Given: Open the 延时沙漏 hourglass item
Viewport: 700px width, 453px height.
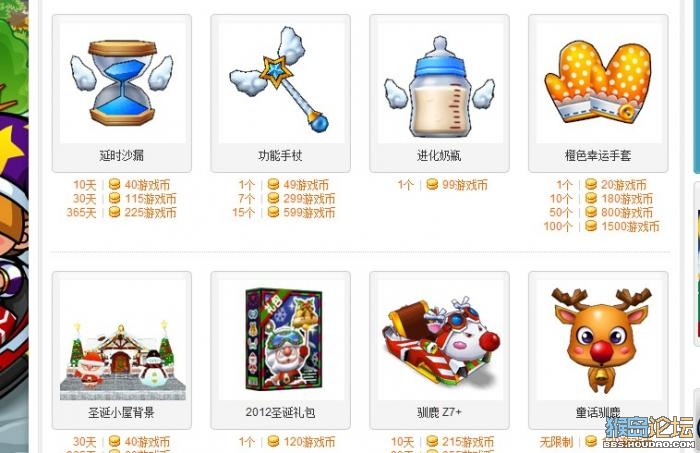Looking at the screenshot, I should coord(121,84).
